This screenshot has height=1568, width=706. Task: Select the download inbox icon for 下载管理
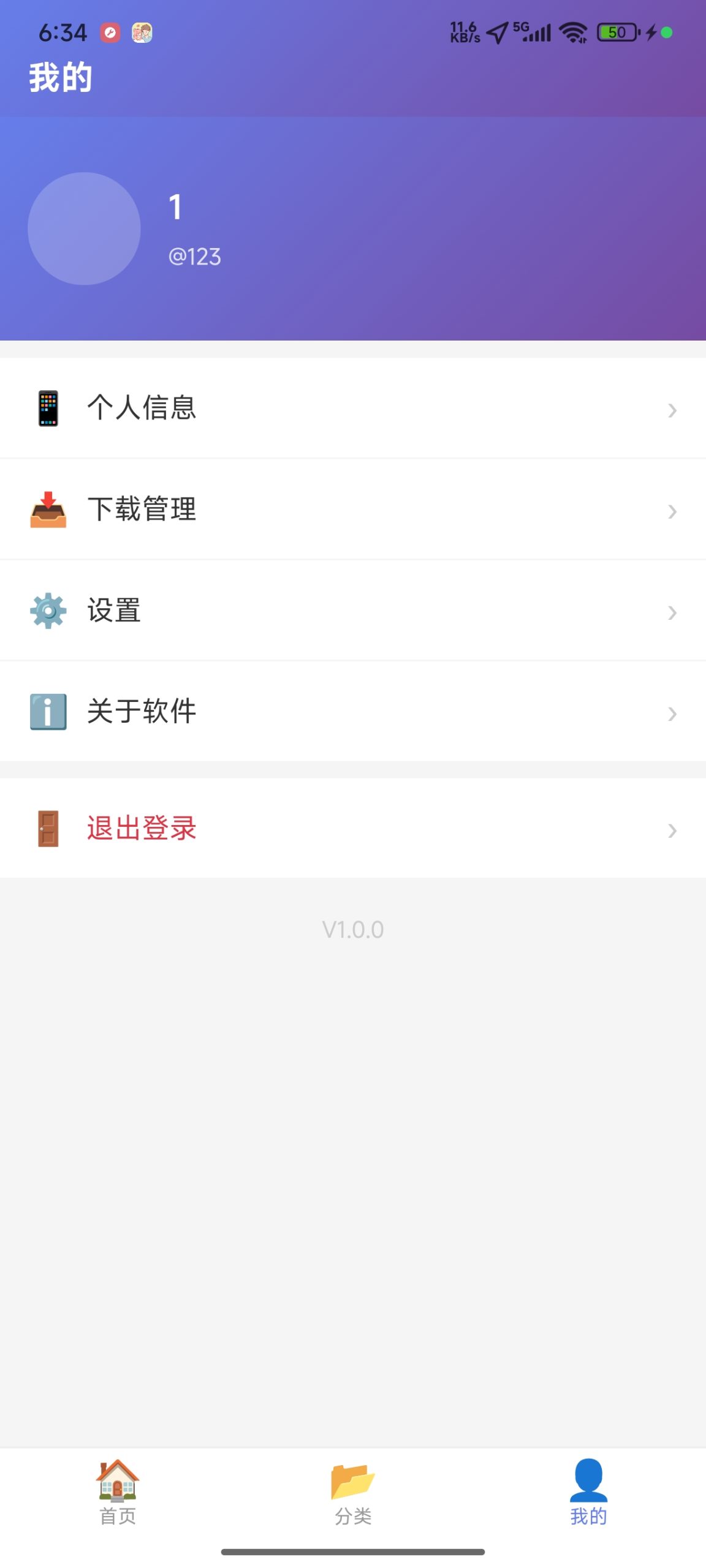click(x=47, y=510)
